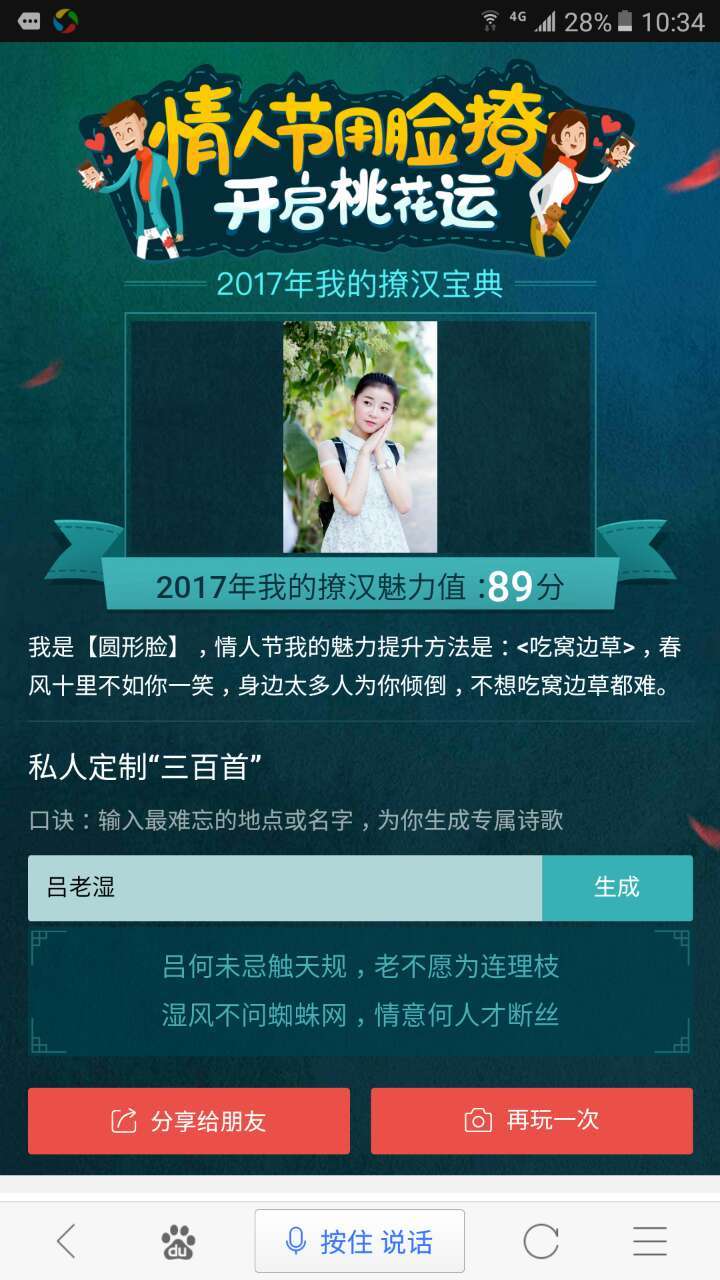Reload the page with the refresh icon
This screenshot has width=720, height=1280.
(541, 1241)
